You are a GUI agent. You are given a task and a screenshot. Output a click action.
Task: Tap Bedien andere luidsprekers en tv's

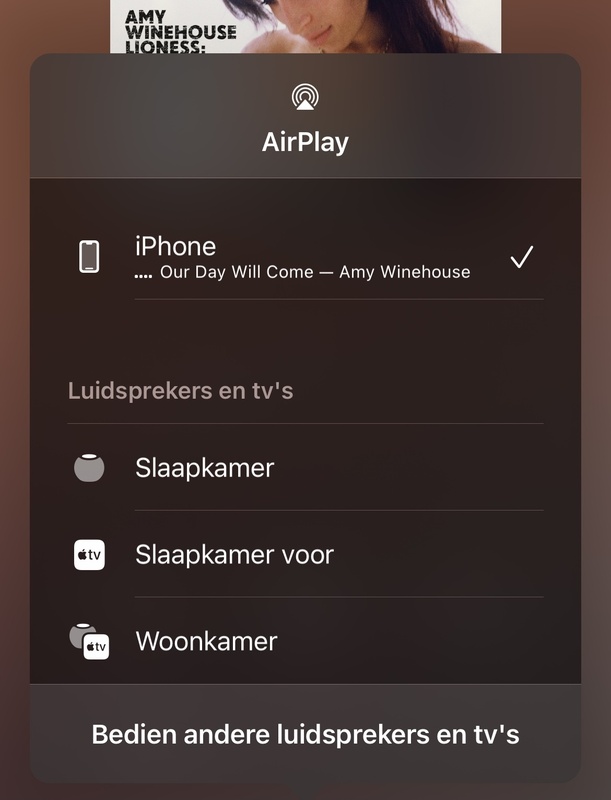[x=305, y=735]
